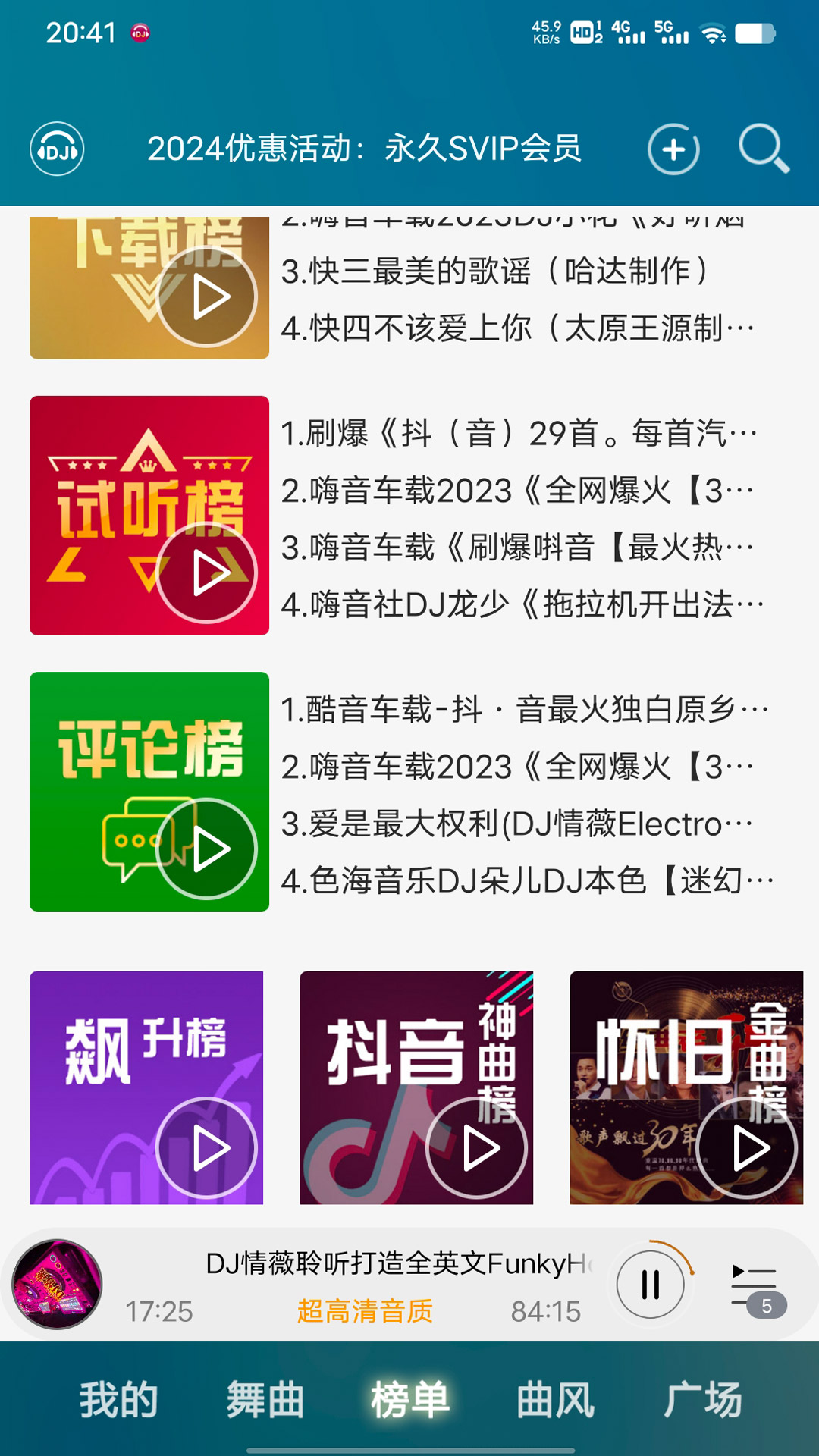
Task: Switch to the 曲风 tab
Action: (x=552, y=1401)
